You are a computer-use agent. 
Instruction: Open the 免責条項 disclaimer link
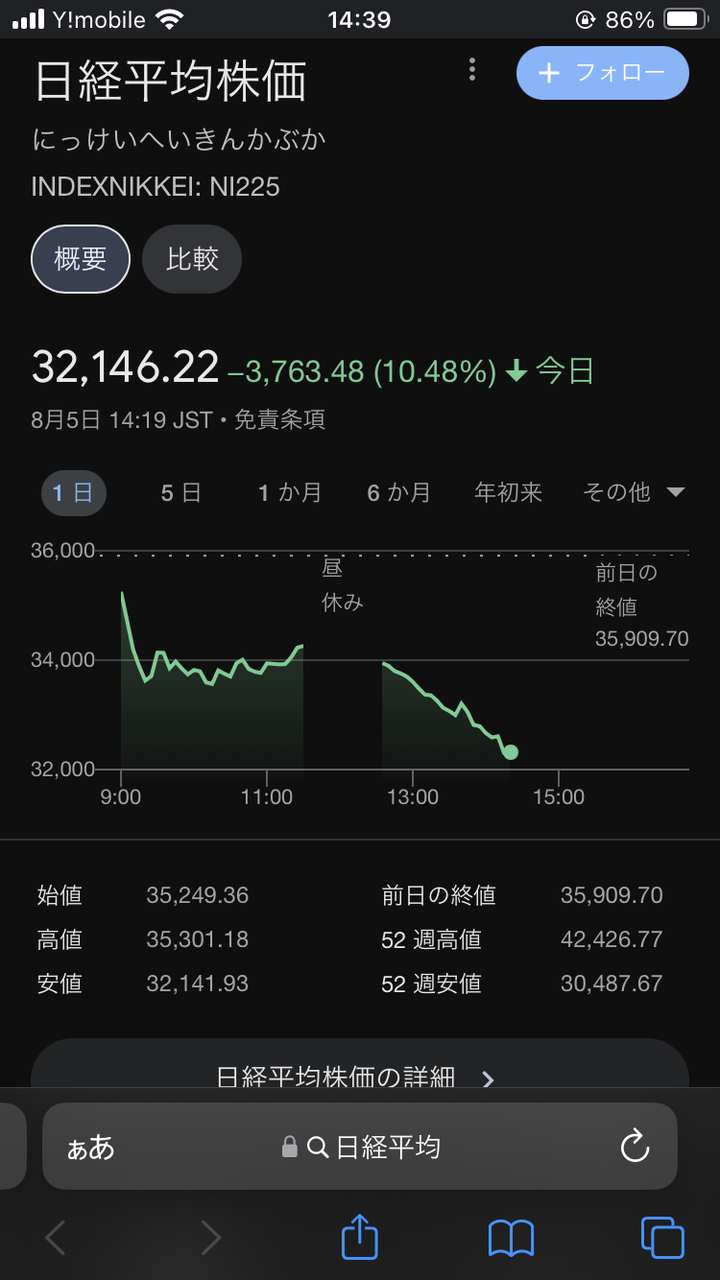tap(280, 420)
